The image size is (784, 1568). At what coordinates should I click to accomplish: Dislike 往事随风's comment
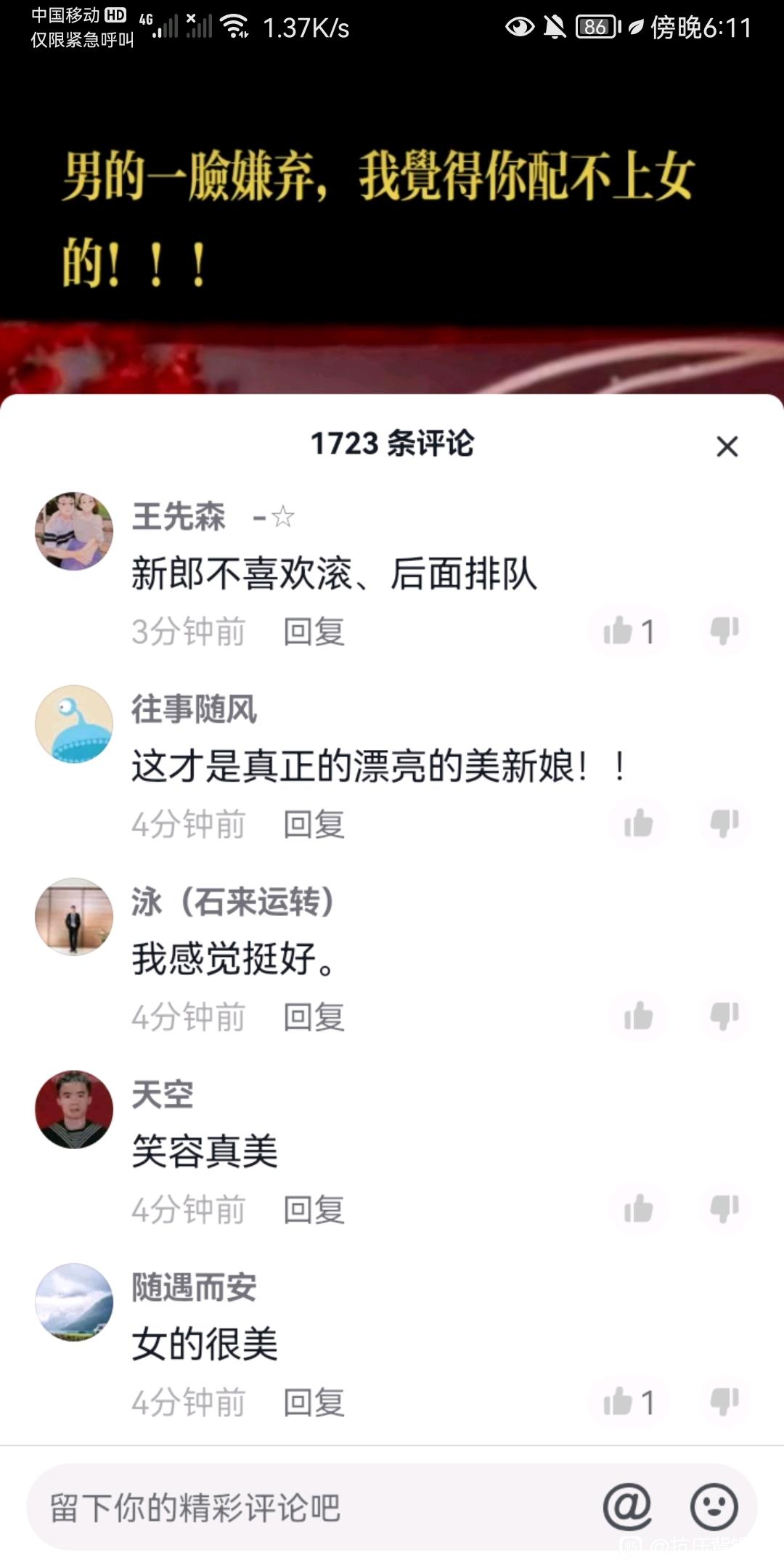[724, 824]
